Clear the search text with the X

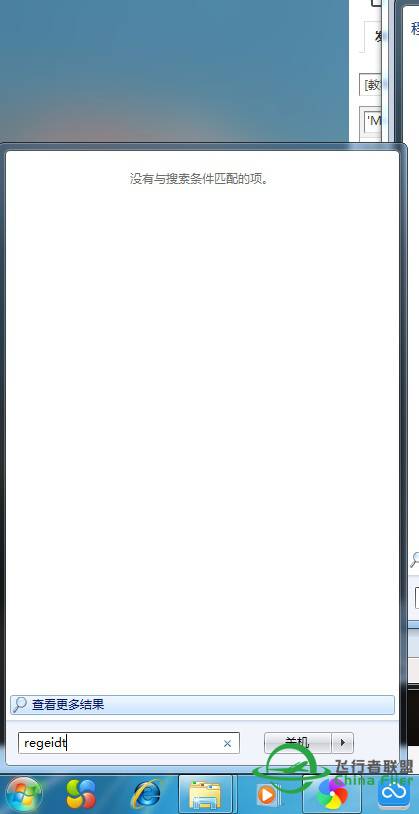pyautogui.click(x=227, y=743)
